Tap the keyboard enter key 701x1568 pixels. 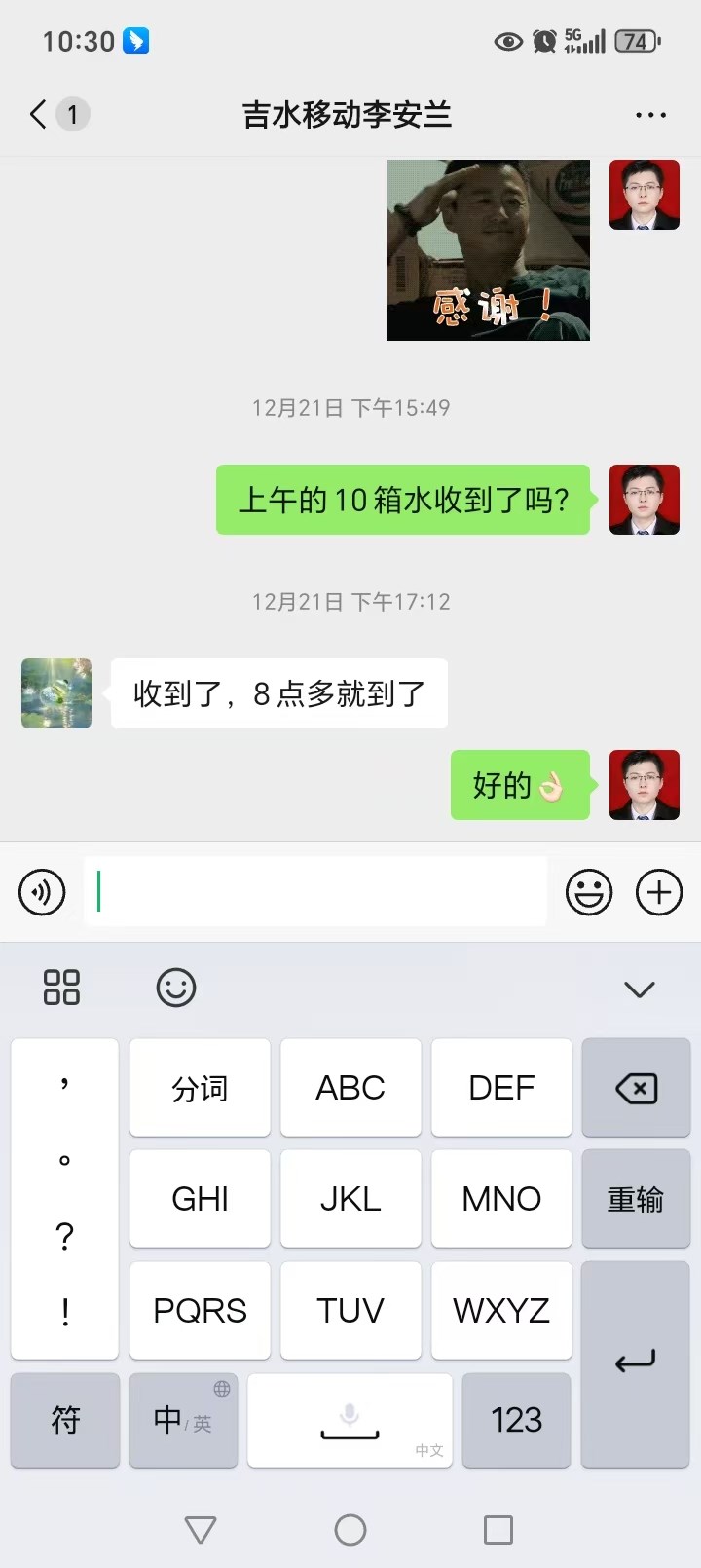[x=636, y=1363]
